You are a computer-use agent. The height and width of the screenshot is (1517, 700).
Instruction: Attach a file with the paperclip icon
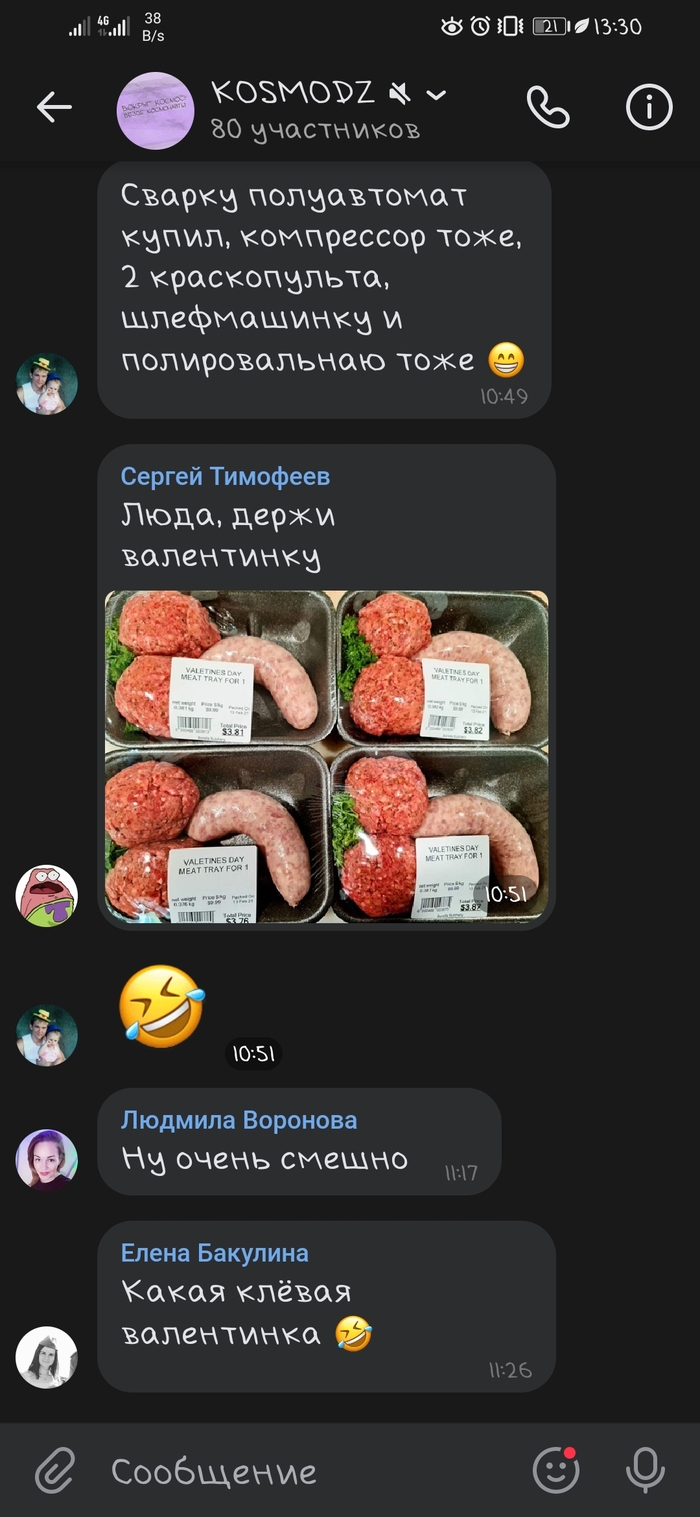[x=55, y=1471]
